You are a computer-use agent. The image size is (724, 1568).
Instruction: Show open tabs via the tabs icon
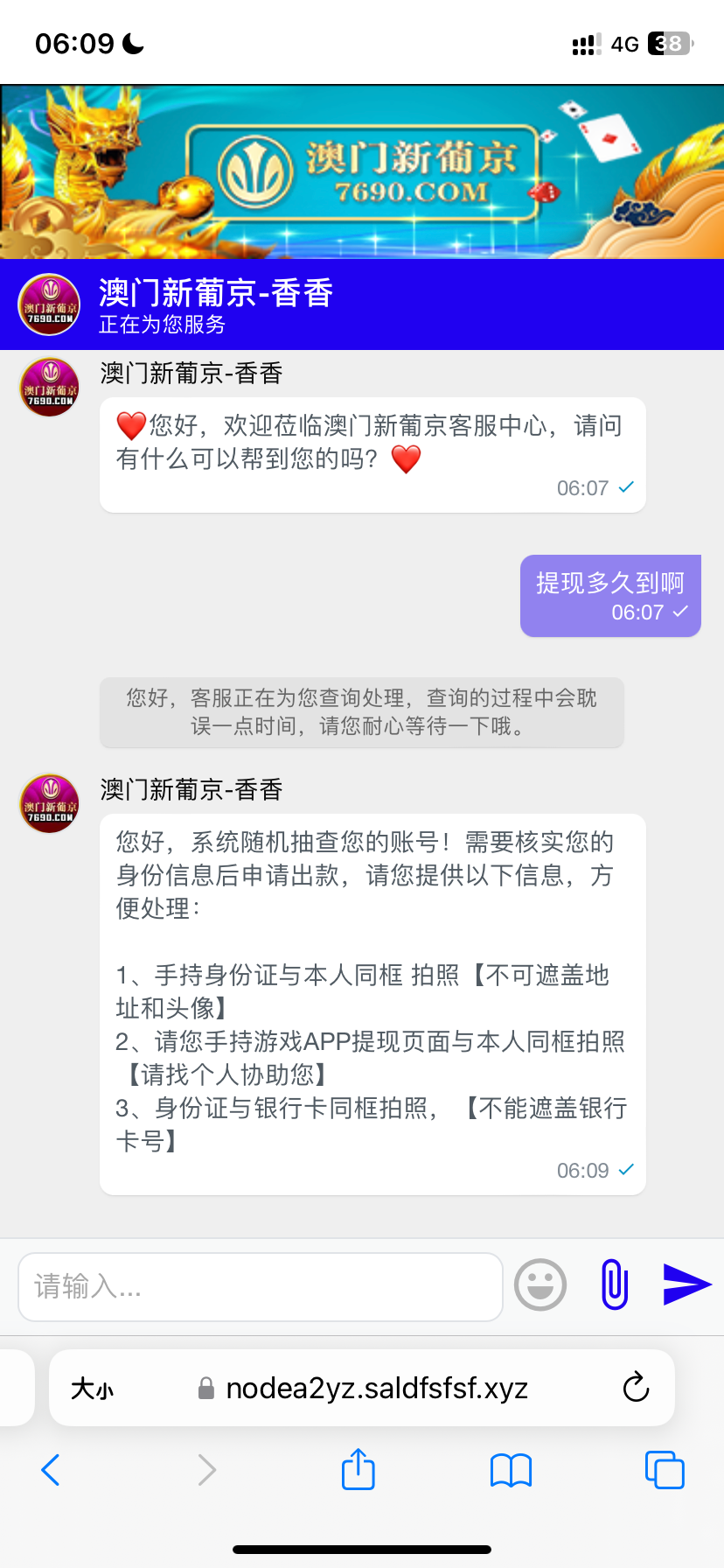coord(665,1470)
